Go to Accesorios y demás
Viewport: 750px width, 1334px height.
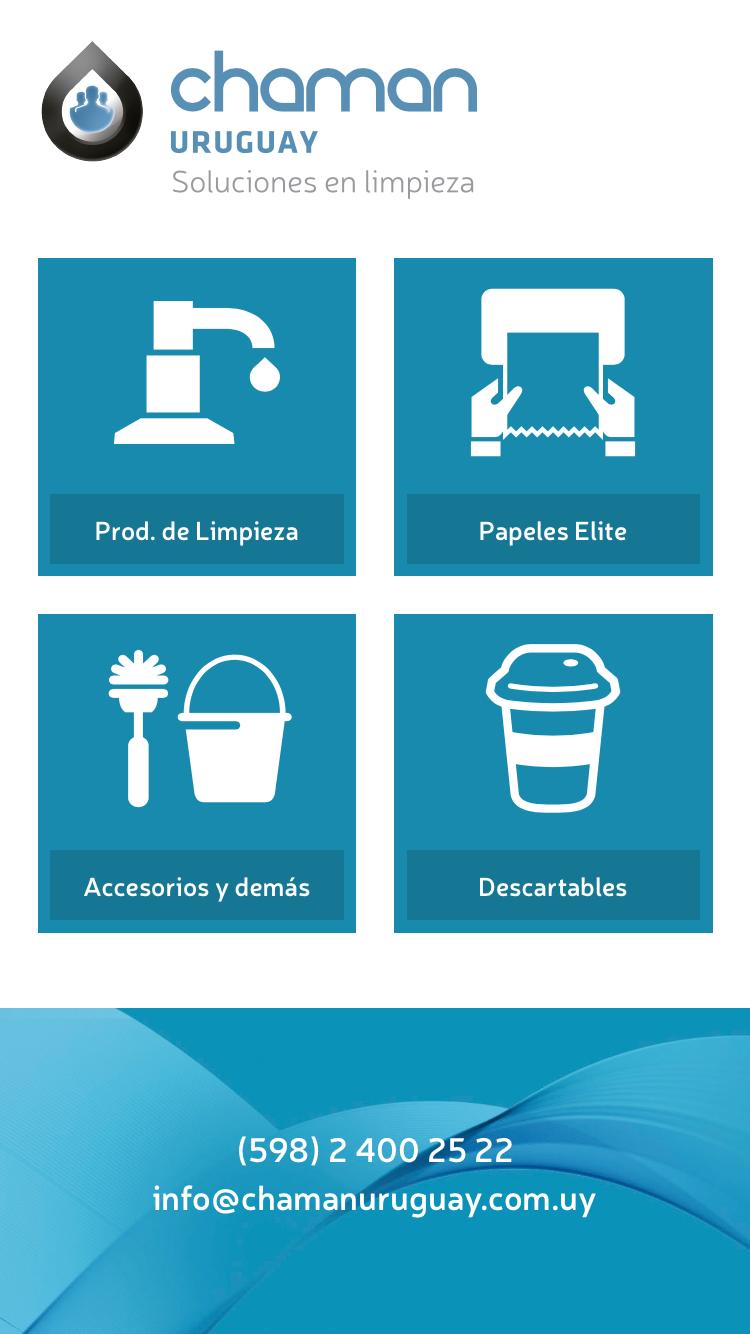coord(197,773)
